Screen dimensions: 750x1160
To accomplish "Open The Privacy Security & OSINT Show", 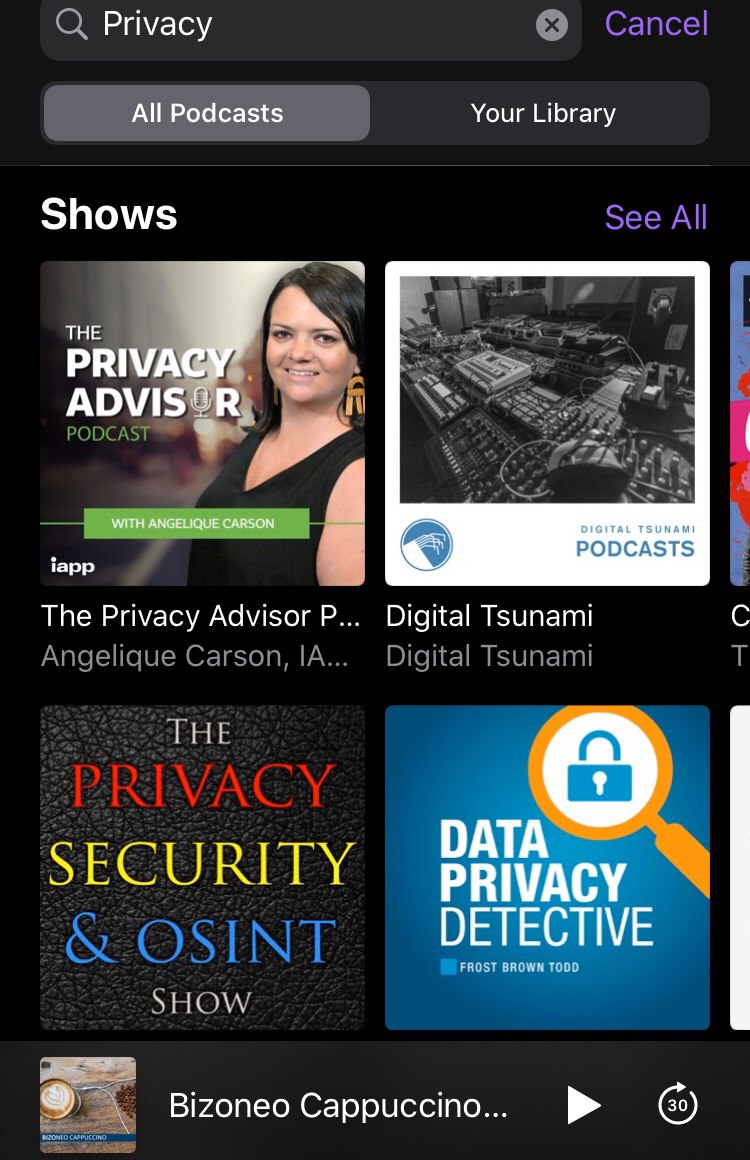I will [202, 867].
